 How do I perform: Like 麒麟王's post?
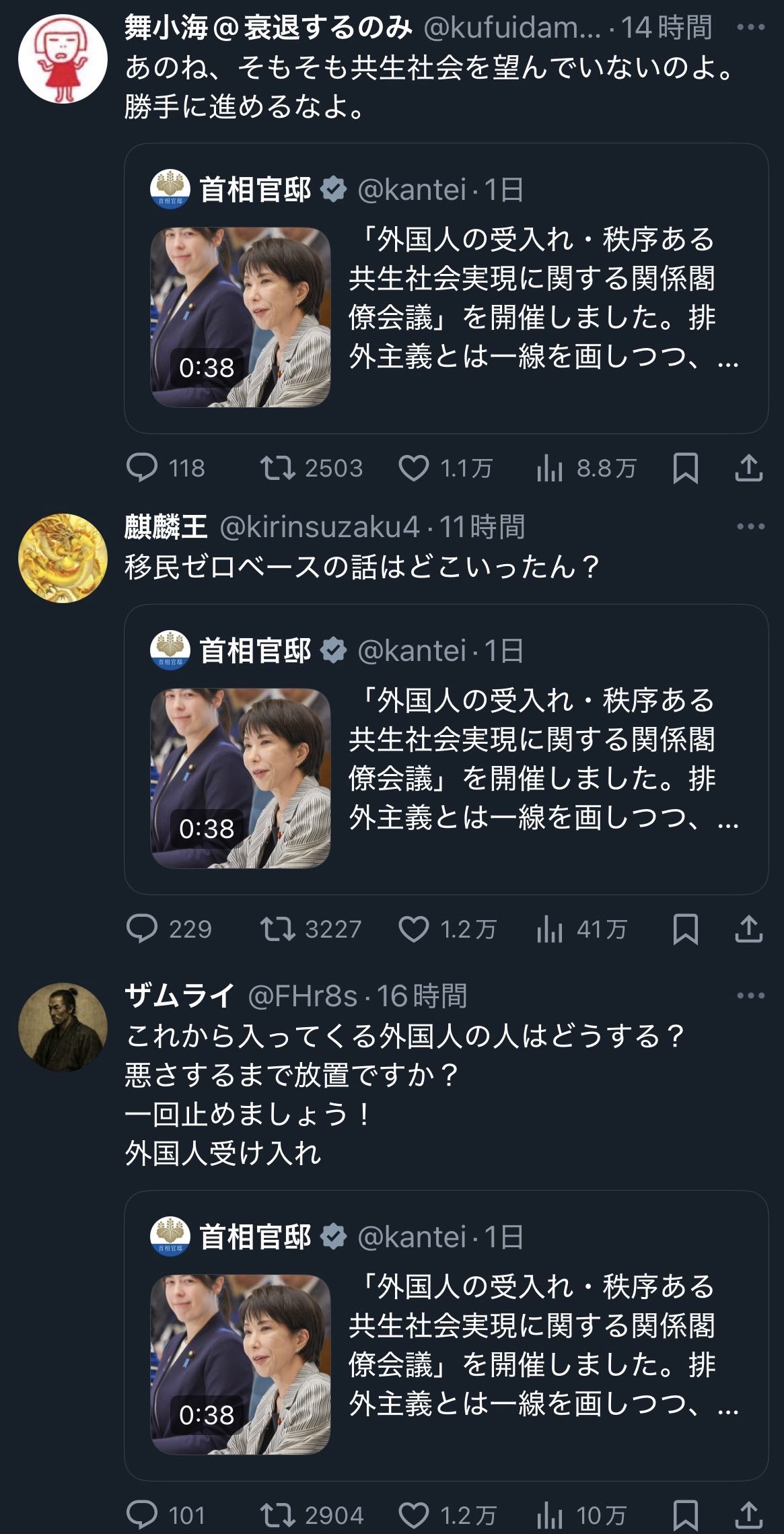(414, 929)
